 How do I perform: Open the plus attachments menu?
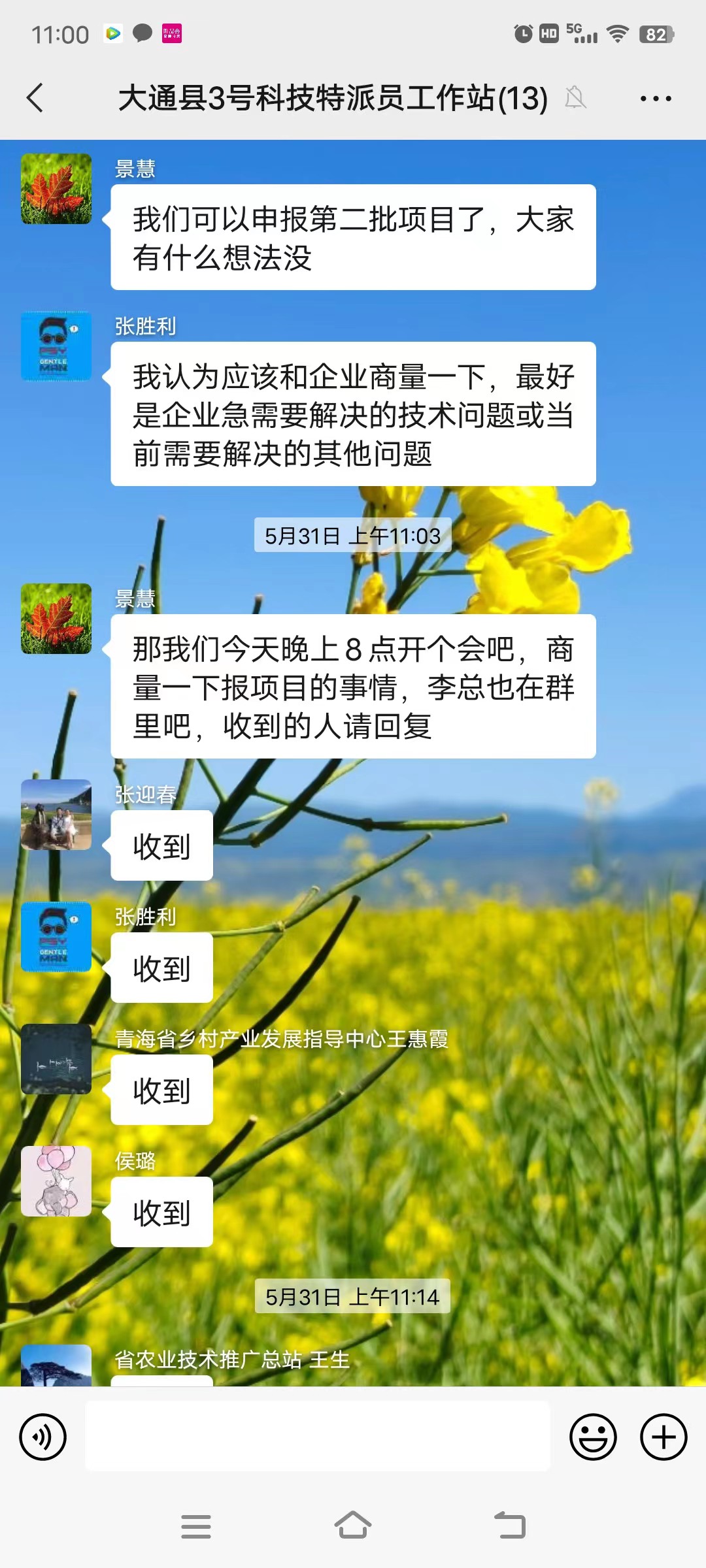click(664, 1437)
